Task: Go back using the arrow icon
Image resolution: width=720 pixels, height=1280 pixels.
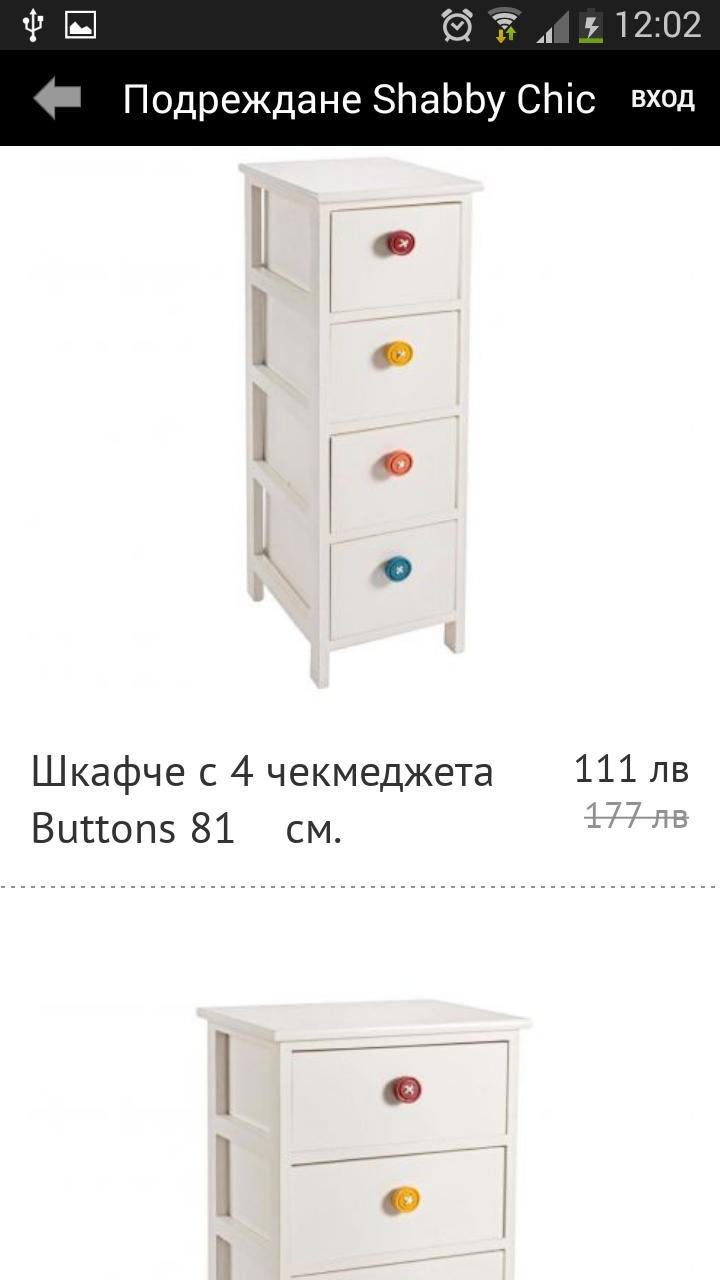Action: pos(57,99)
